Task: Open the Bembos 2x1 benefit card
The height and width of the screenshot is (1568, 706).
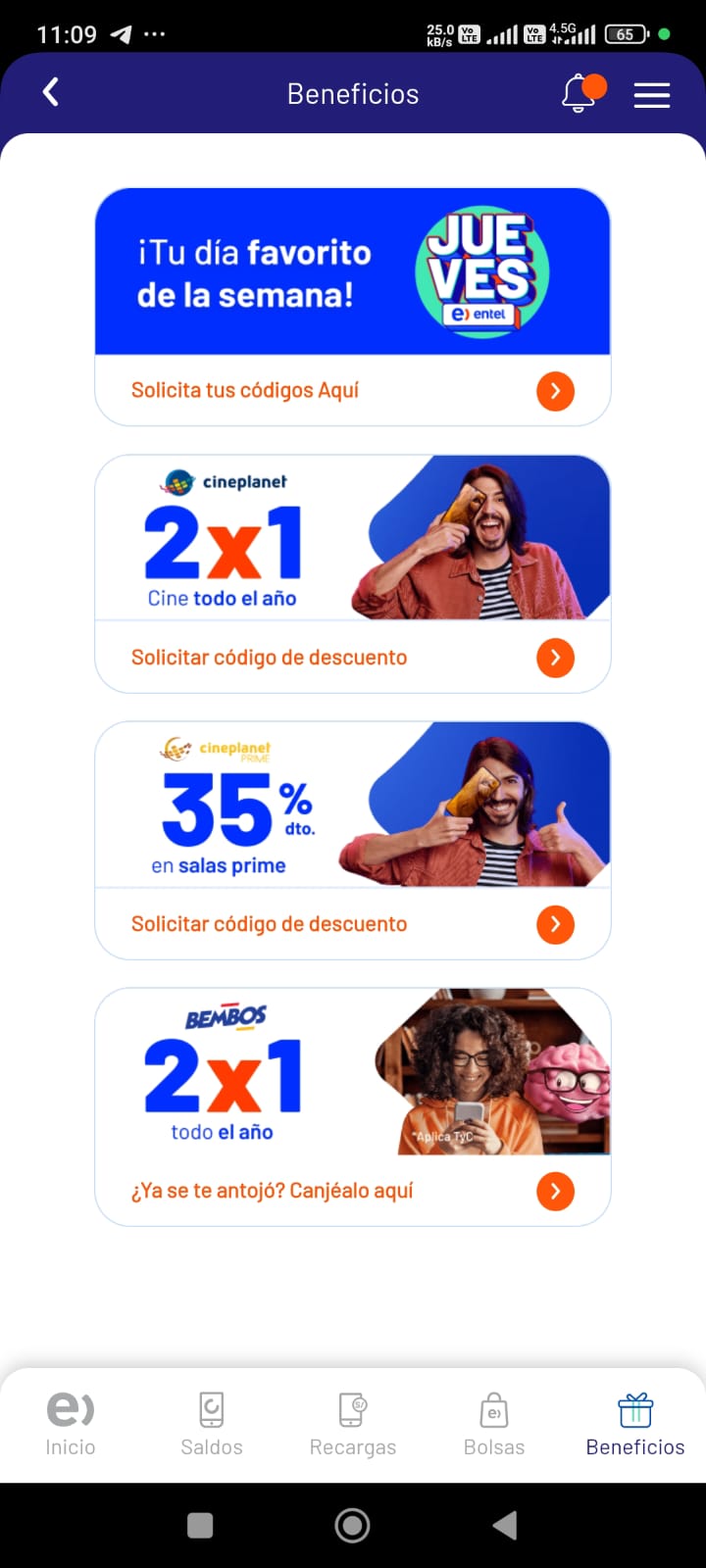Action: (x=352, y=1071)
